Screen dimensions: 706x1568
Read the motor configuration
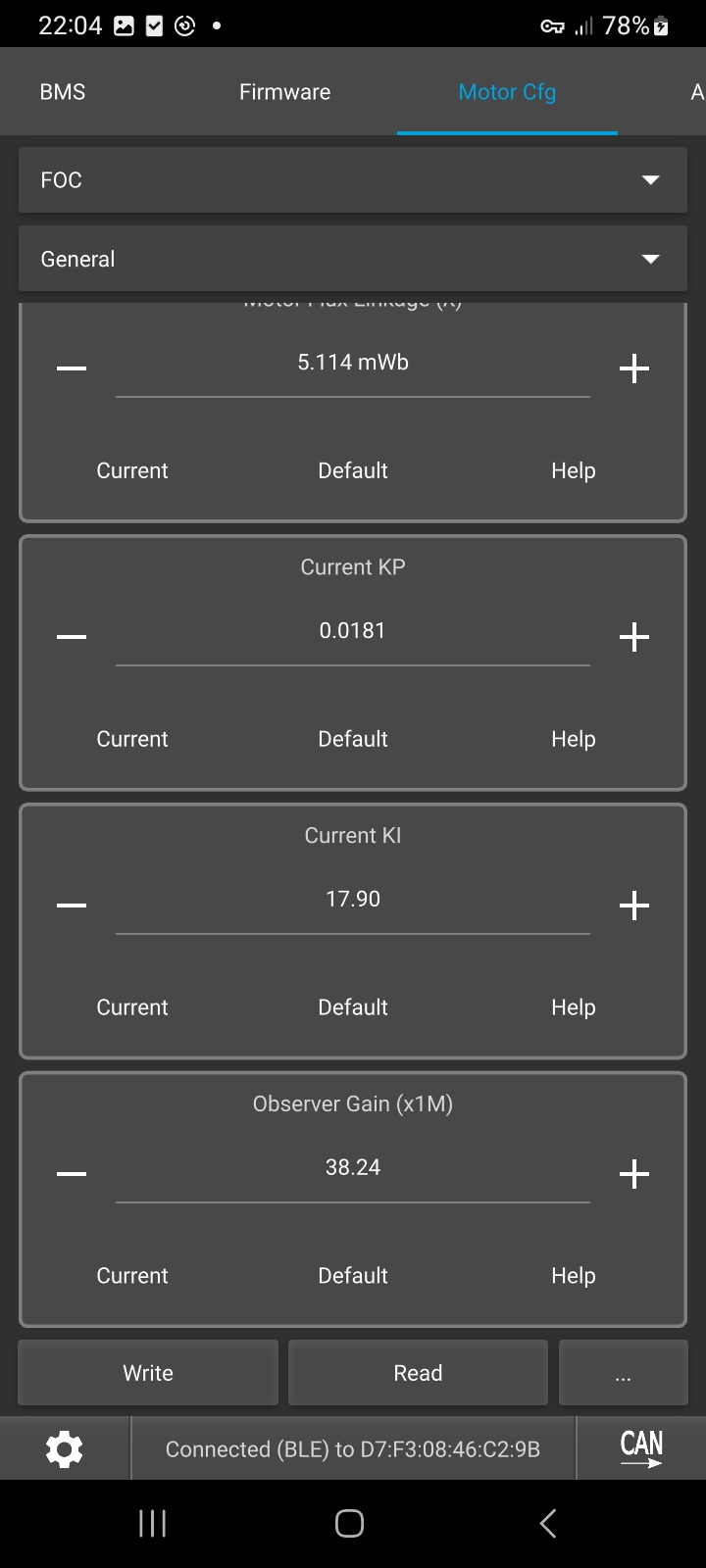tap(418, 1373)
